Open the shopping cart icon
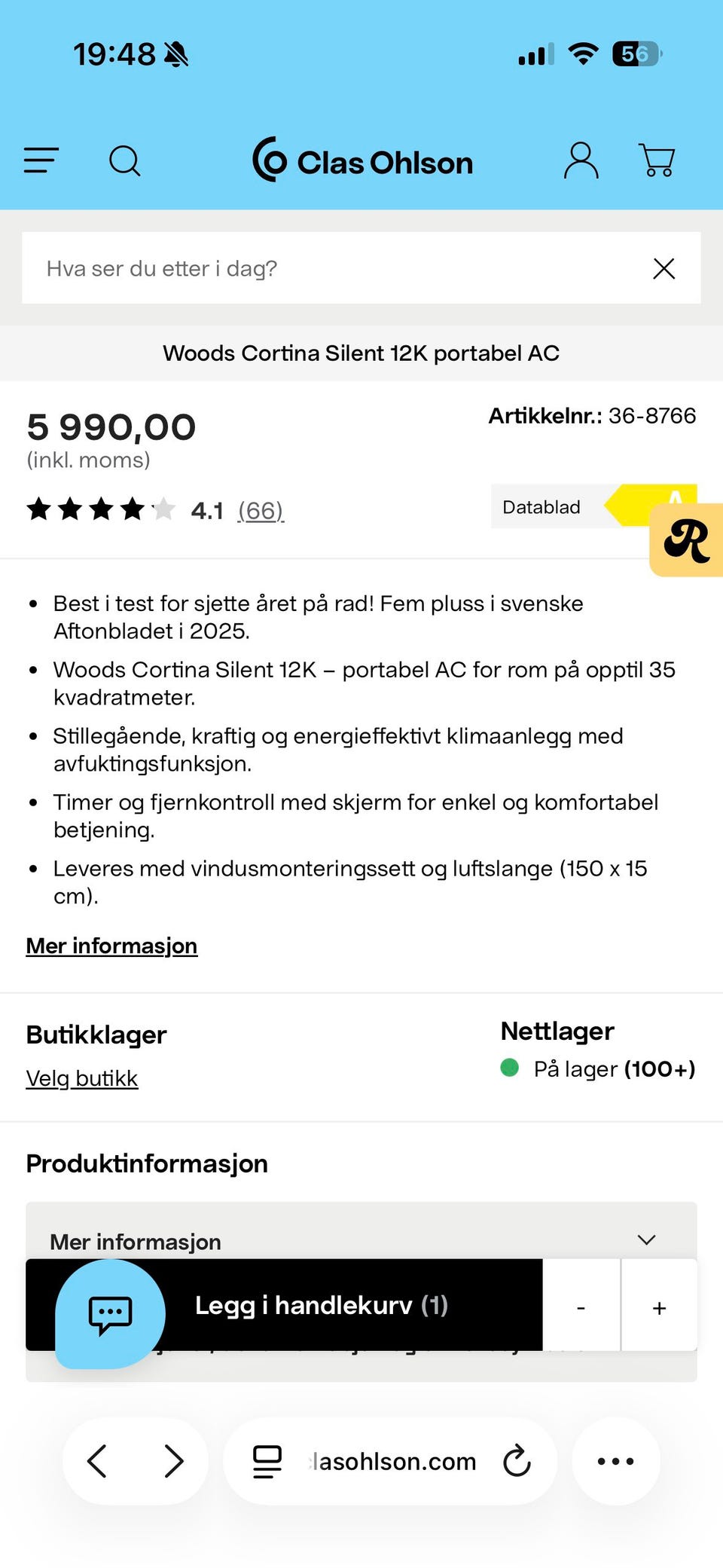Image resolution: width=723 pixels, height=1568 pixels. coord(657,160)
